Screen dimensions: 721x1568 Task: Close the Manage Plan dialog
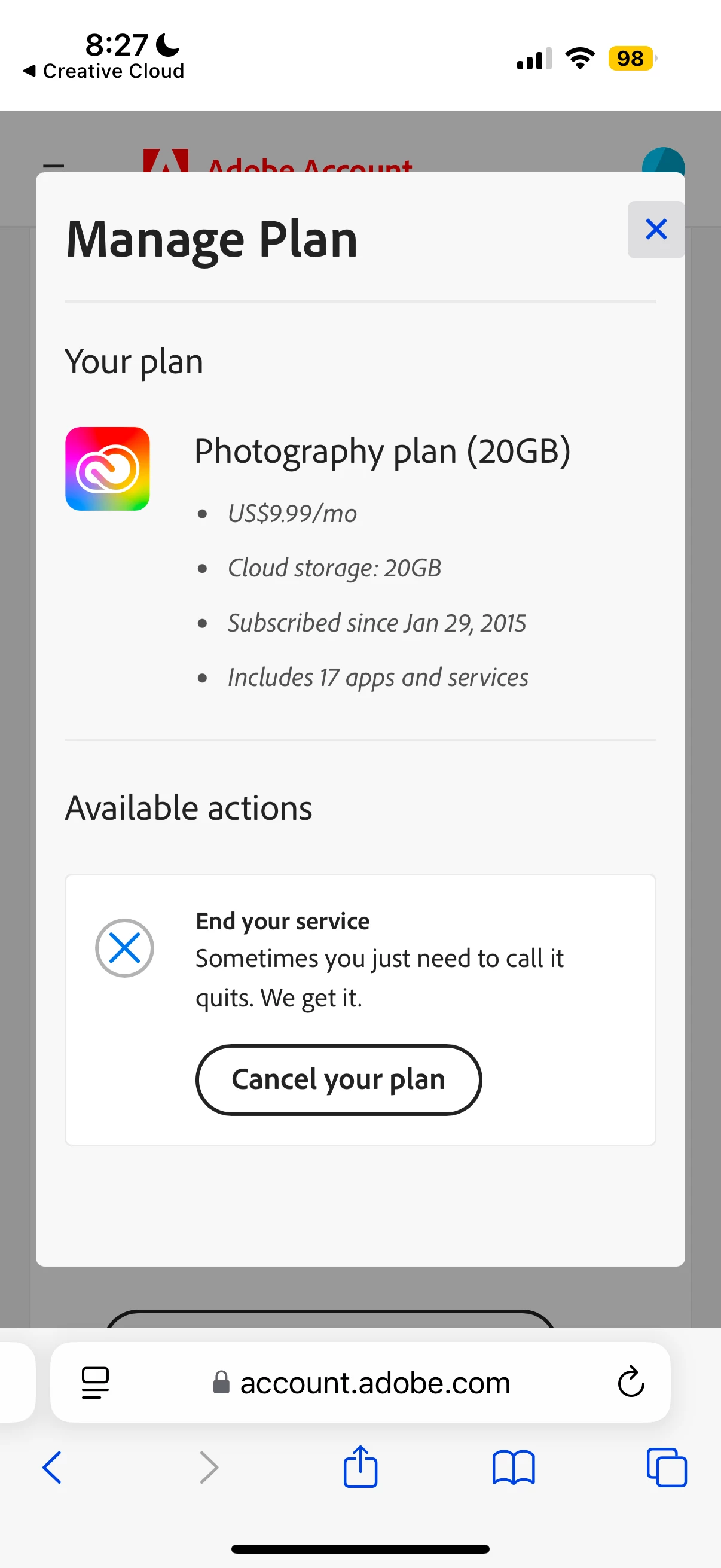click(656, 230)
